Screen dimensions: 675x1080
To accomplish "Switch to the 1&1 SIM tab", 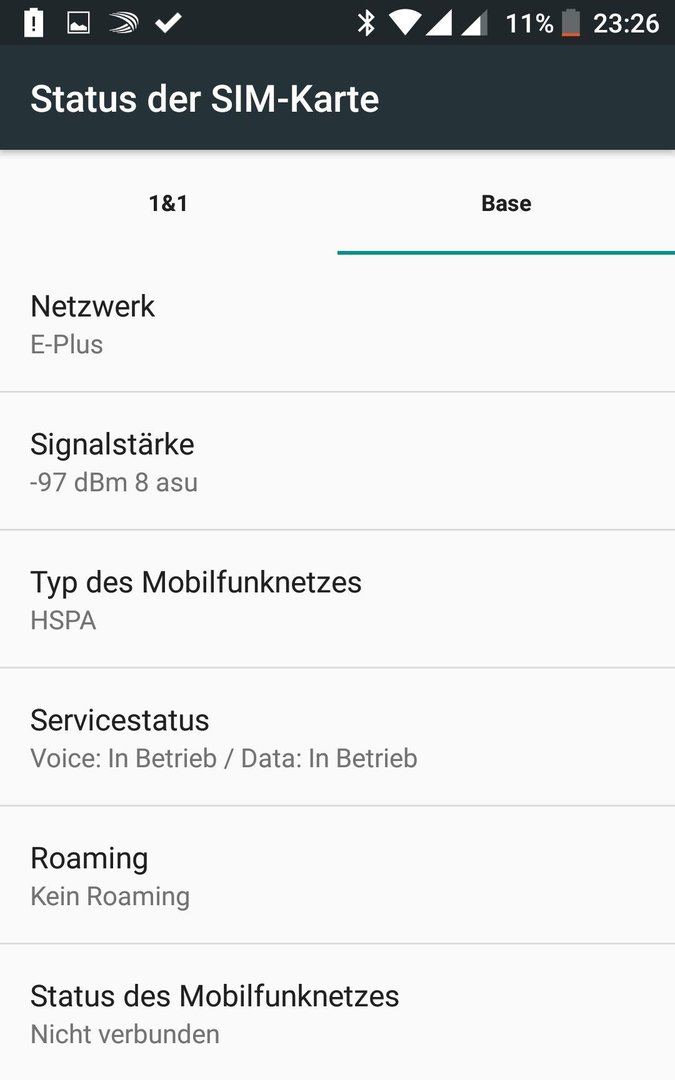I will coord(169,203).
